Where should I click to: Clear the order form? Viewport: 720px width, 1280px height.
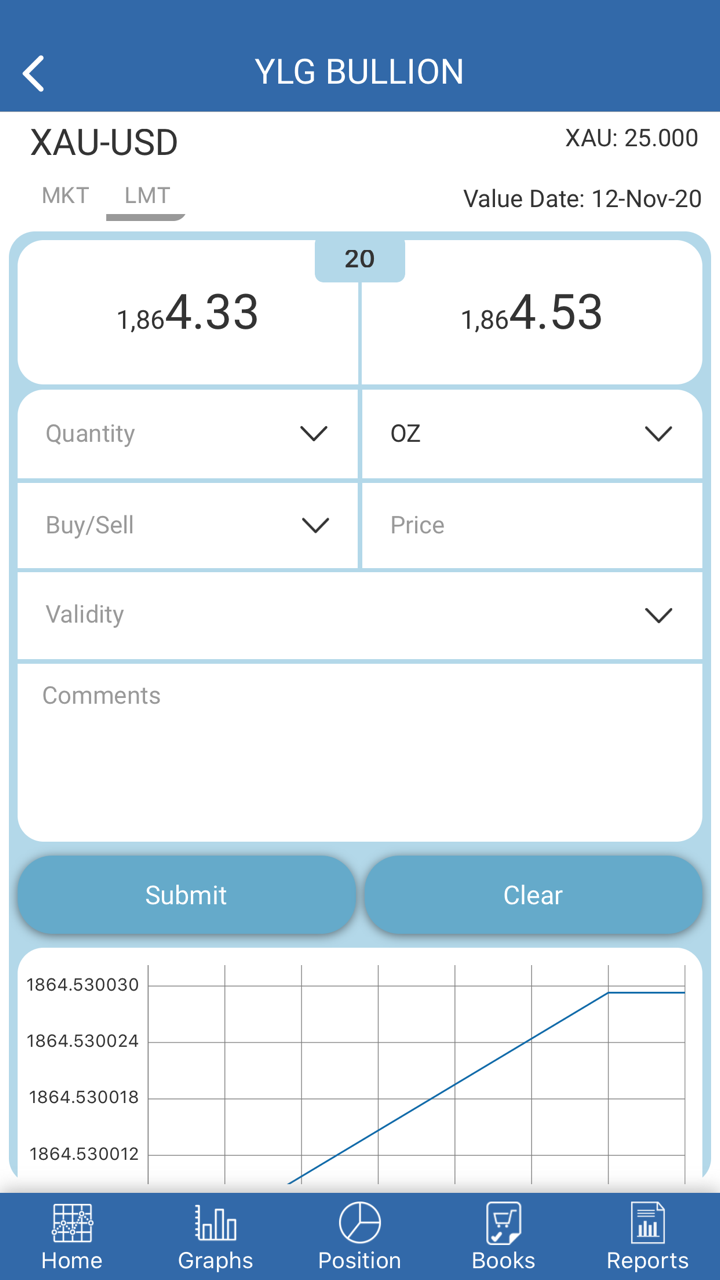(533, 895)
